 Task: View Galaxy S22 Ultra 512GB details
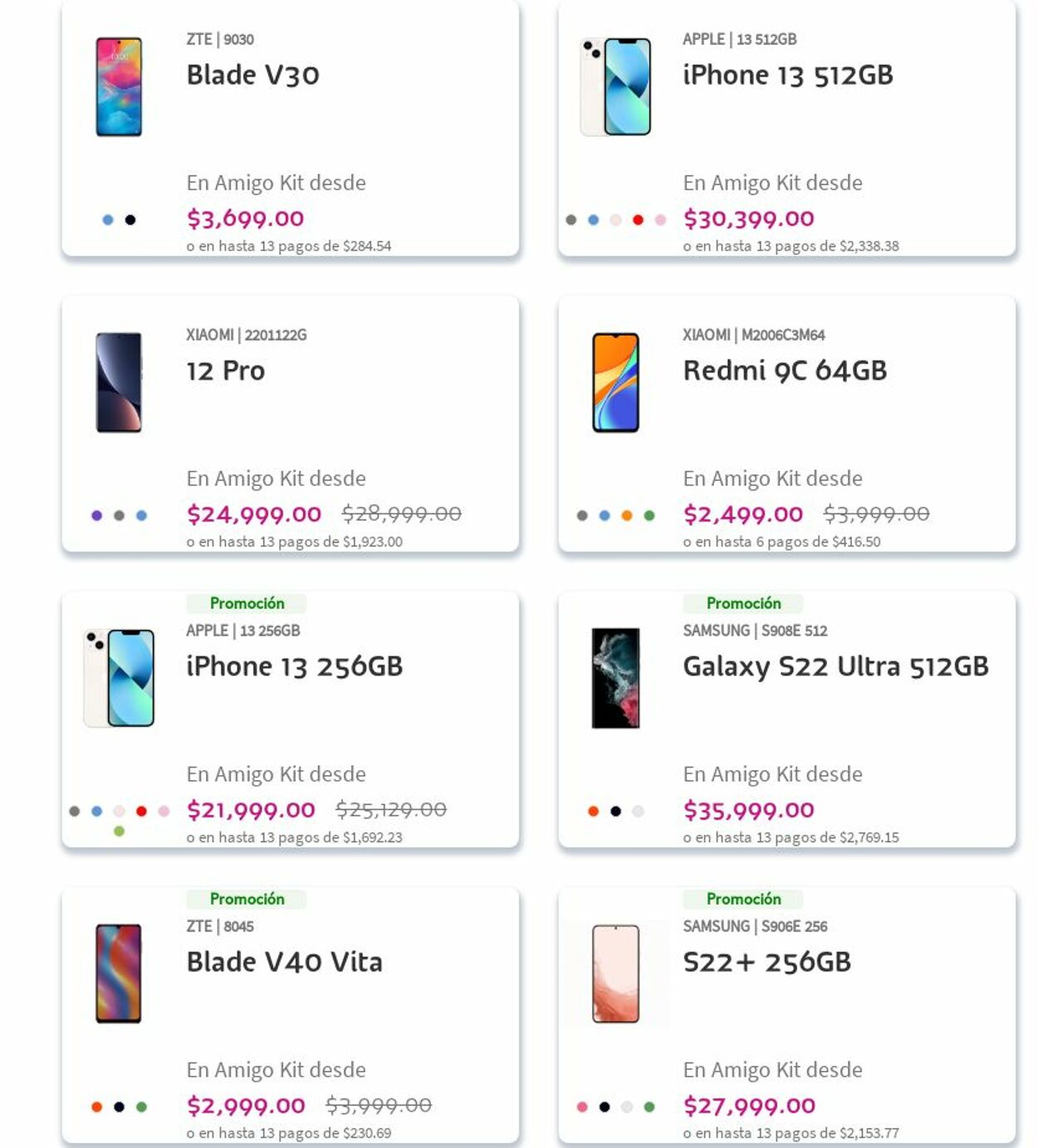pos(835,666)
